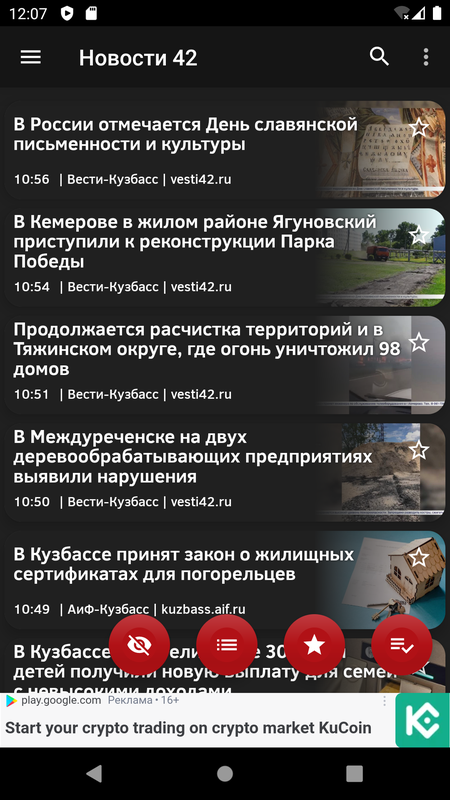Go back using system back button
Image resolution: width=450 pixels, height=800 pixels.
94,773
